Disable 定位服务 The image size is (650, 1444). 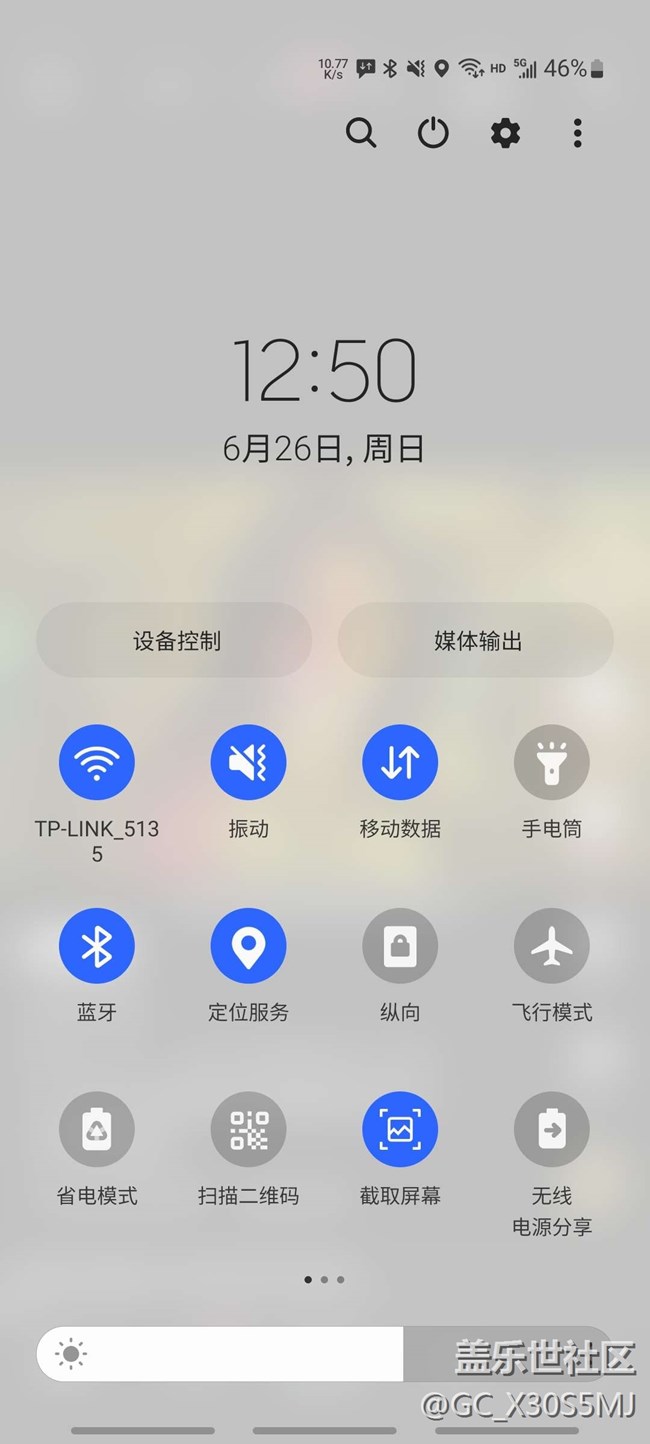point(248,946)
